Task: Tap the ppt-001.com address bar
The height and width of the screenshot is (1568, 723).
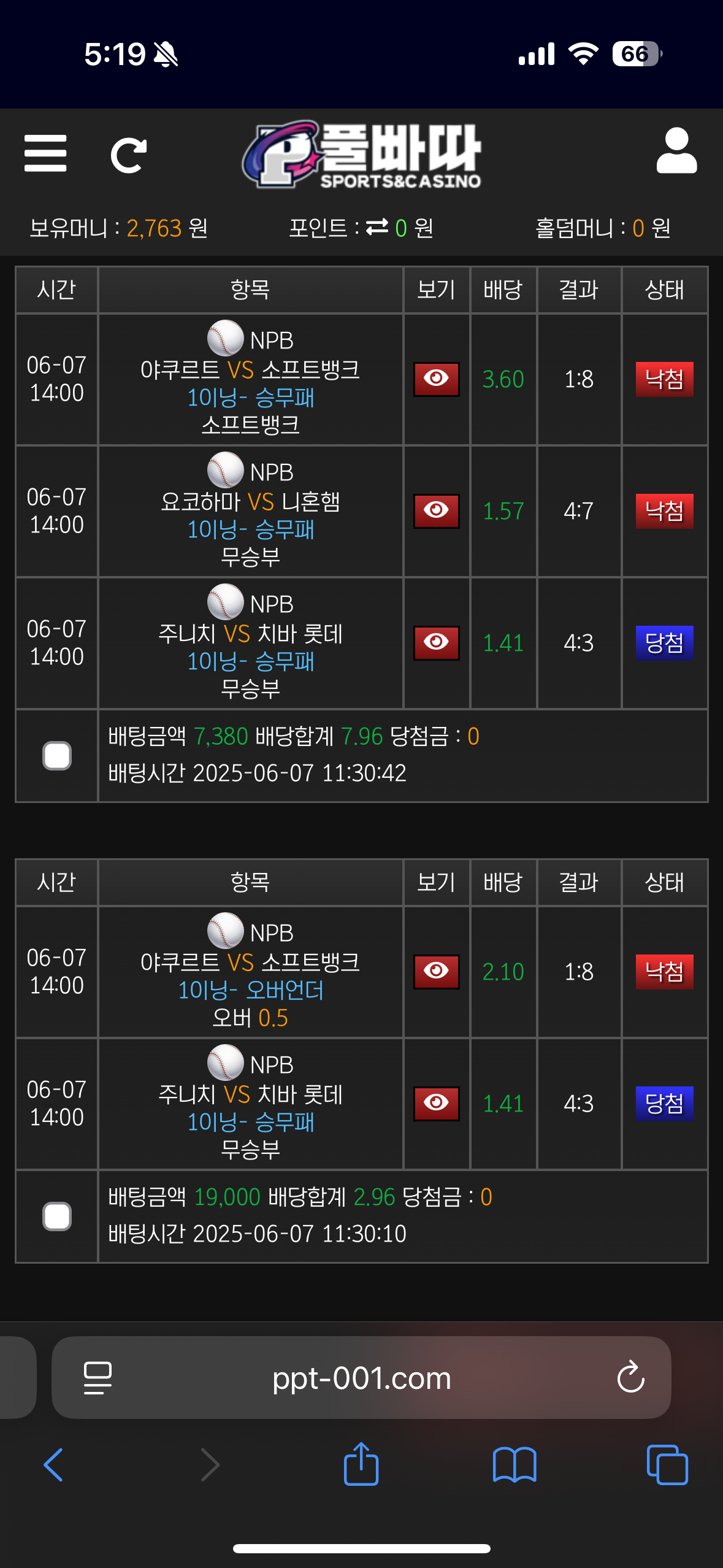Action: [361, 1378]
